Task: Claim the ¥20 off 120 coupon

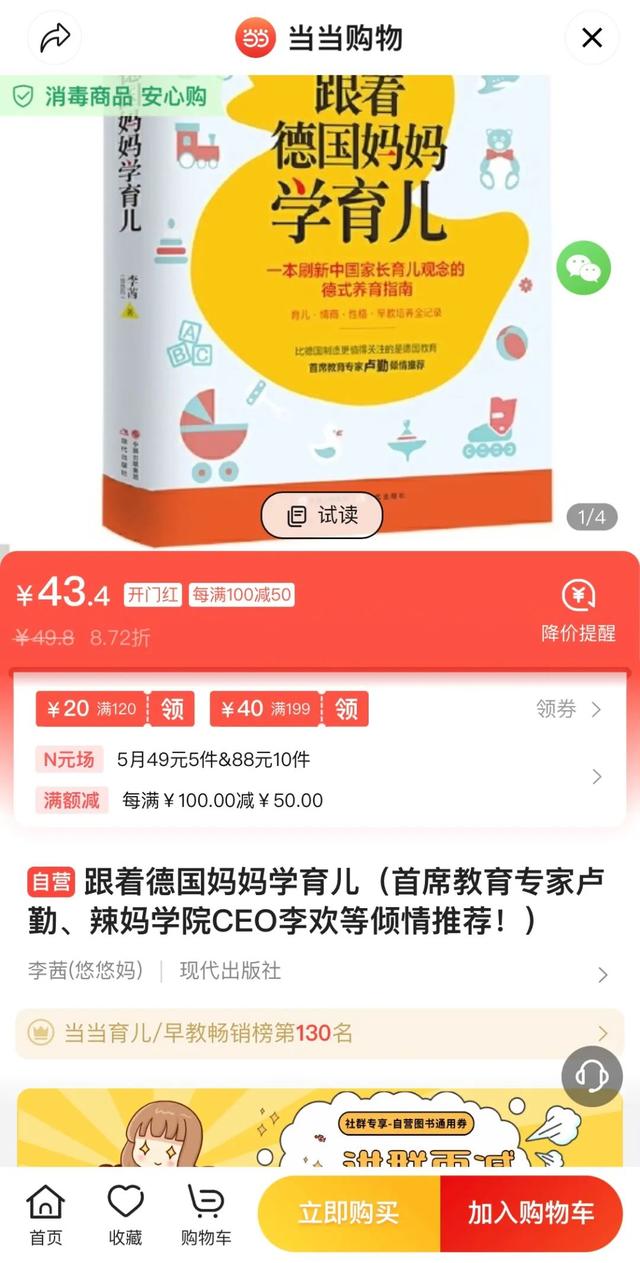Action: point(171,709)
